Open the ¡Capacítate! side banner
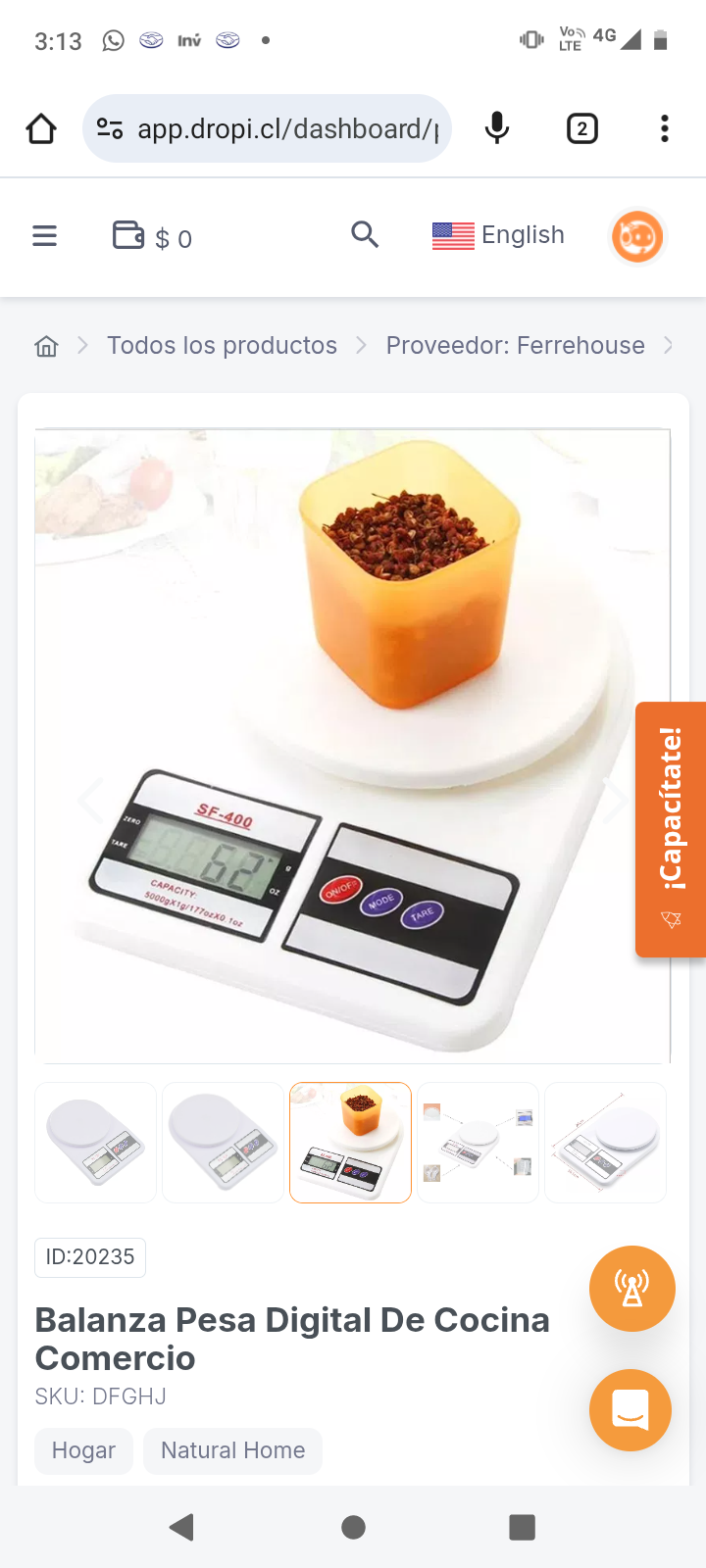Viewport: 706px width, 1568px height. coord(671,828)
